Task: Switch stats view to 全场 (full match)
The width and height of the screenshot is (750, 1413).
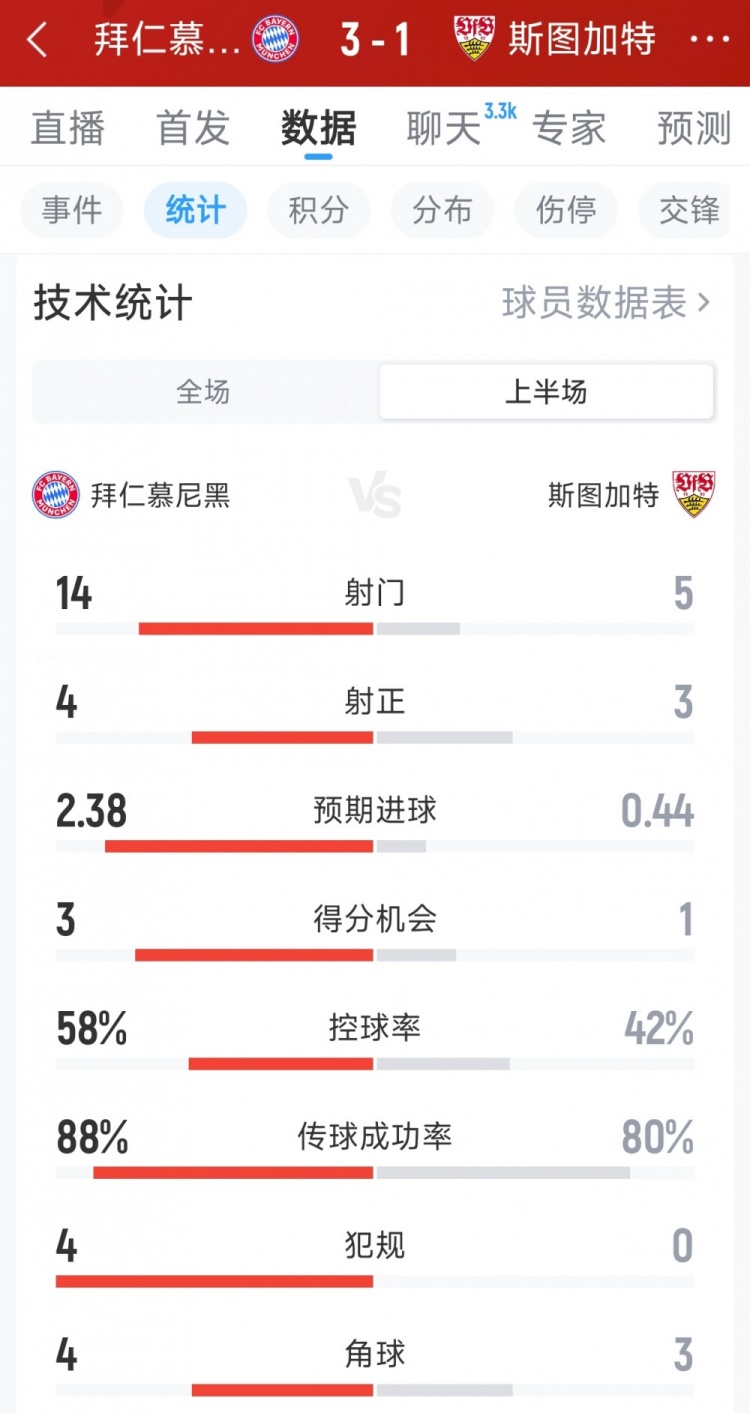Action: pyautogui.click(x=202, y=391)
